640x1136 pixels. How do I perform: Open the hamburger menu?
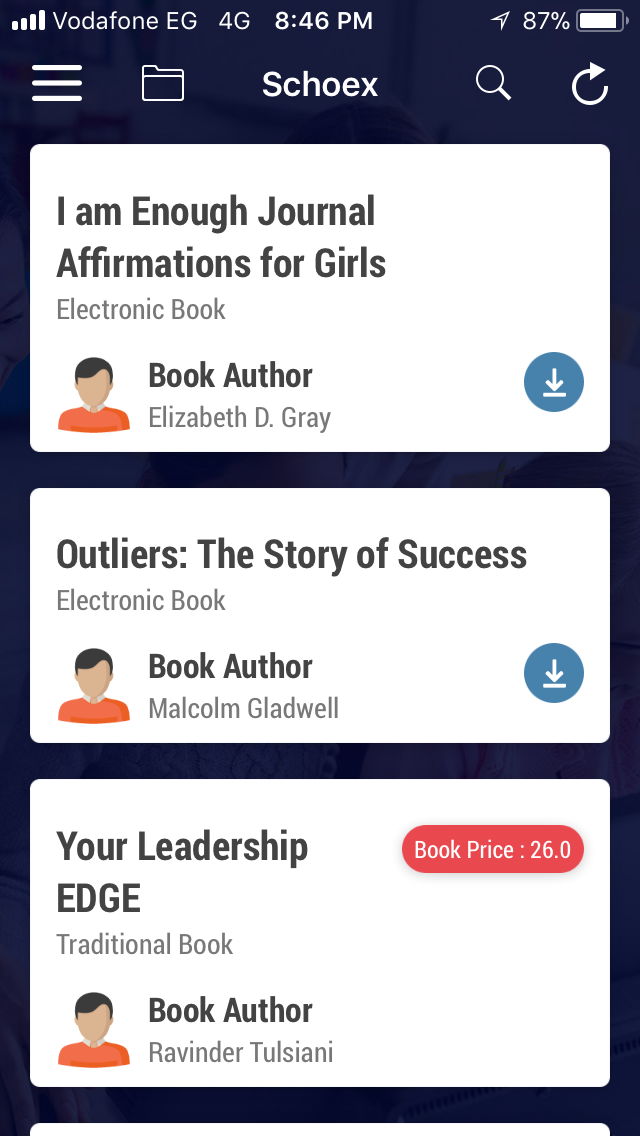[57, 83]
